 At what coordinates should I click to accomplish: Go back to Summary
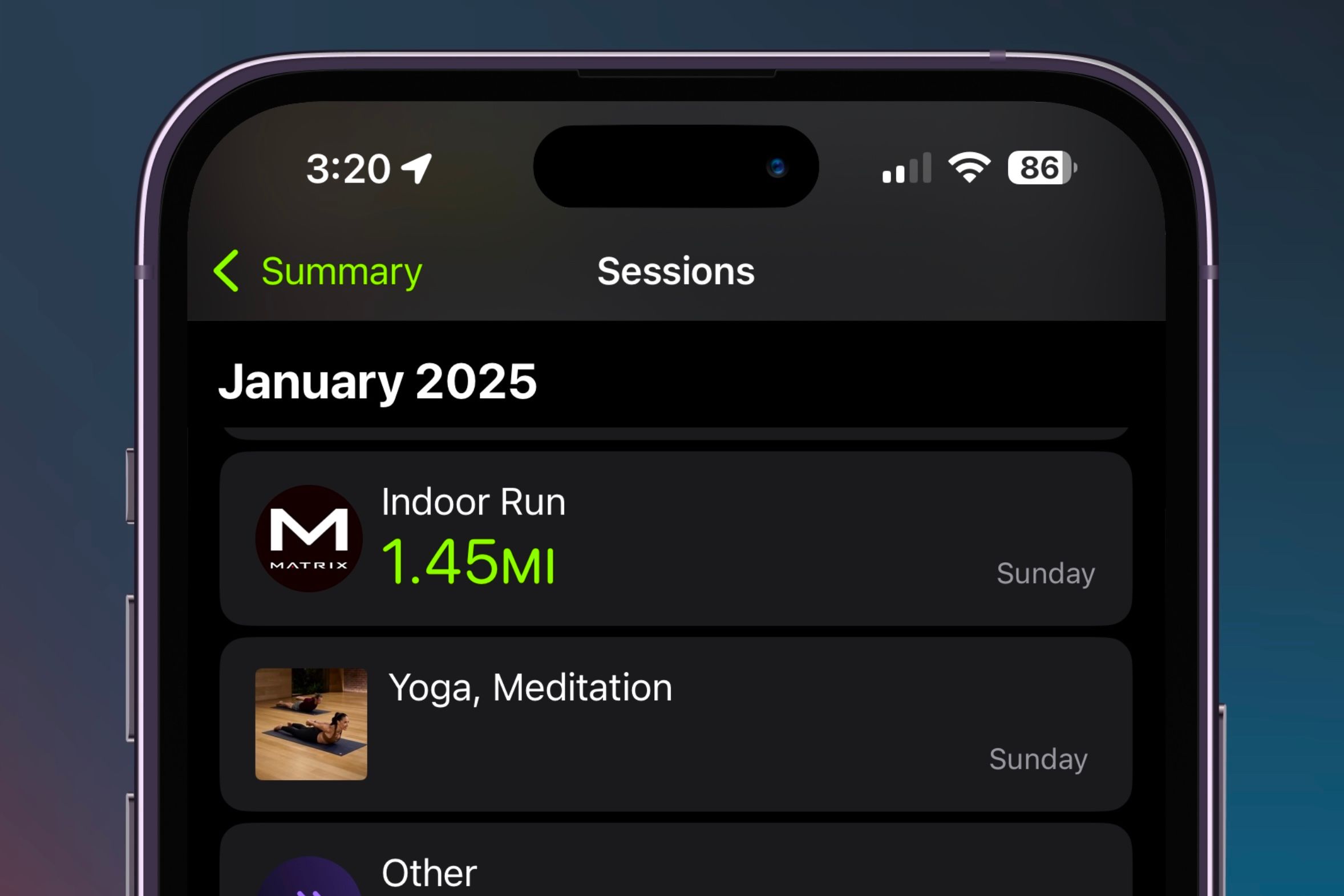tap(318, 271)
